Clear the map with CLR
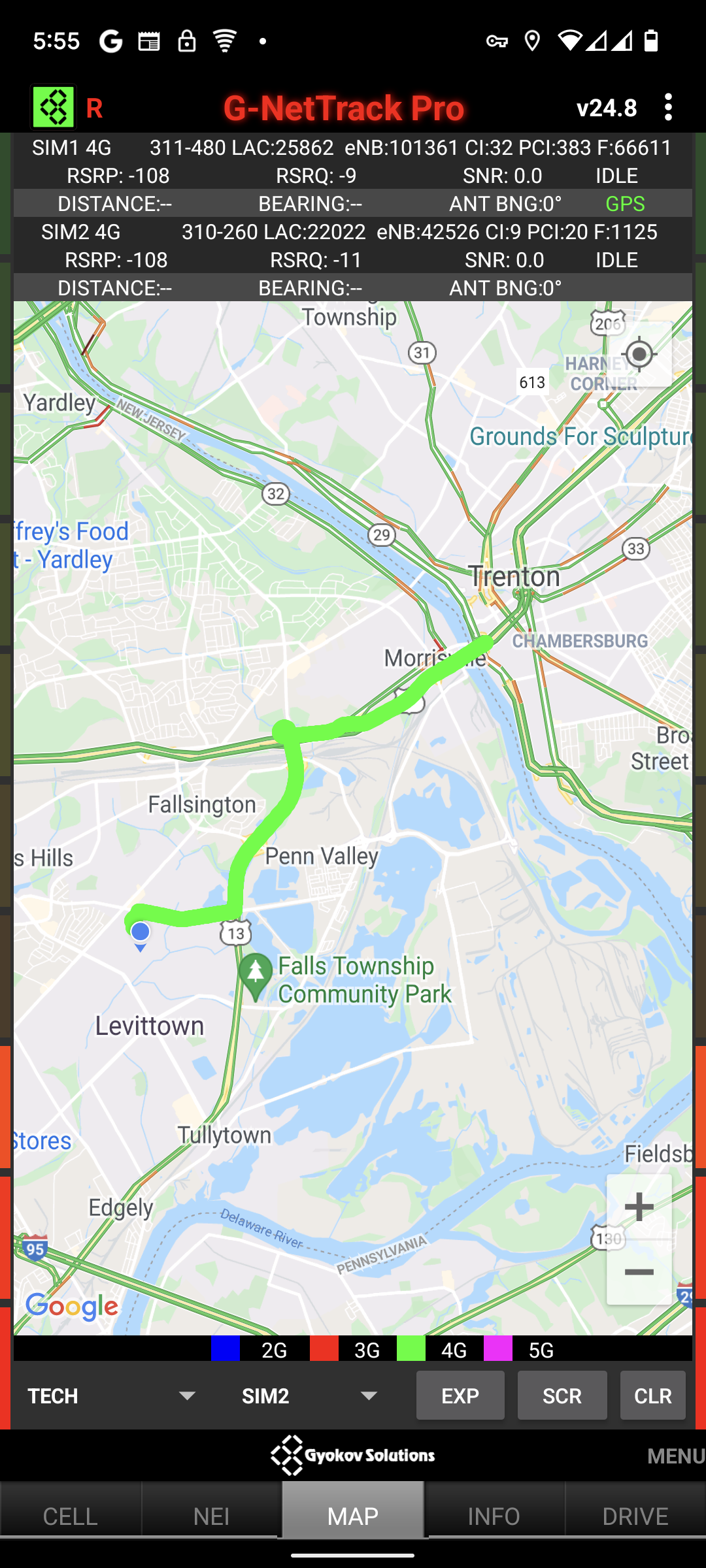Viewport: 706px width, 1568px height. 652,1396
